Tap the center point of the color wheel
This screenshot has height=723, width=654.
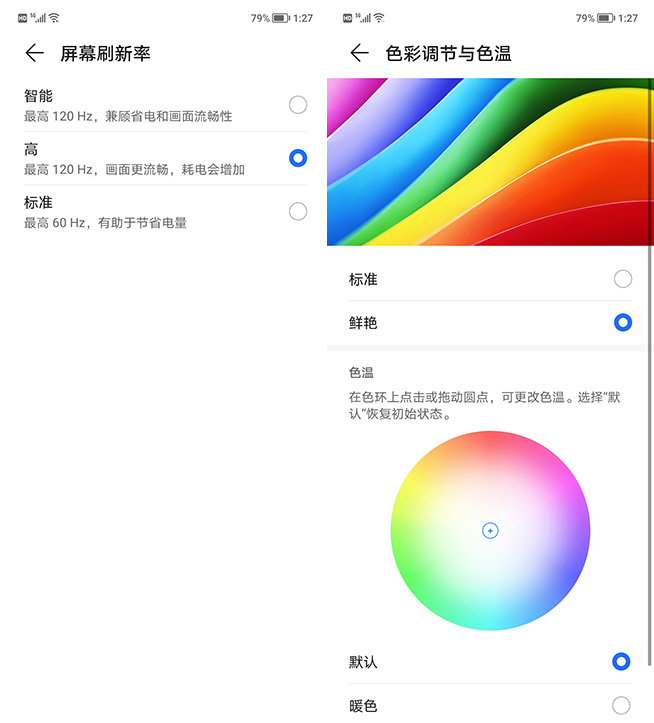pyautogui.click(x=490, y=530)
